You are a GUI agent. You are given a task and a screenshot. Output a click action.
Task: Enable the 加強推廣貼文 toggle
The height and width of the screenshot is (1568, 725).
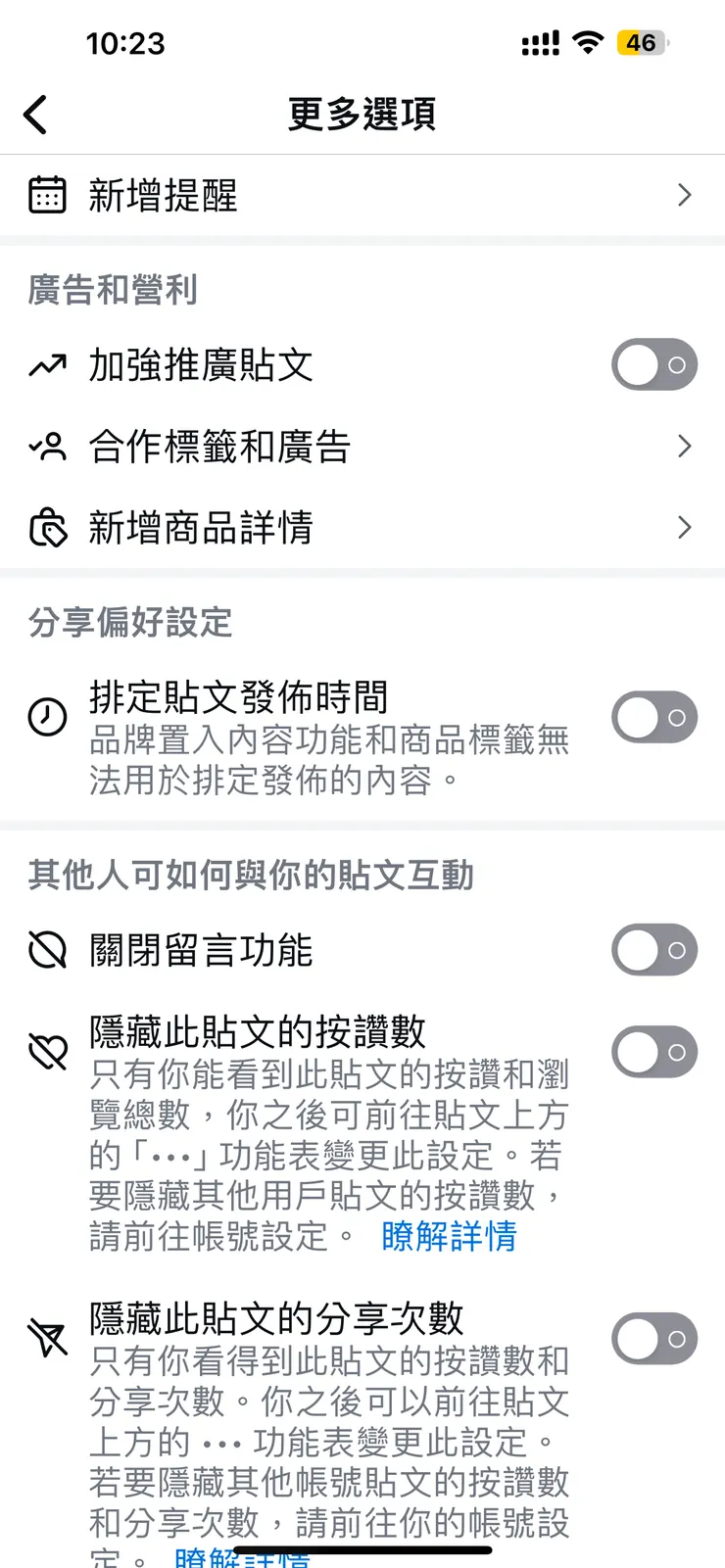click(653, 364)
